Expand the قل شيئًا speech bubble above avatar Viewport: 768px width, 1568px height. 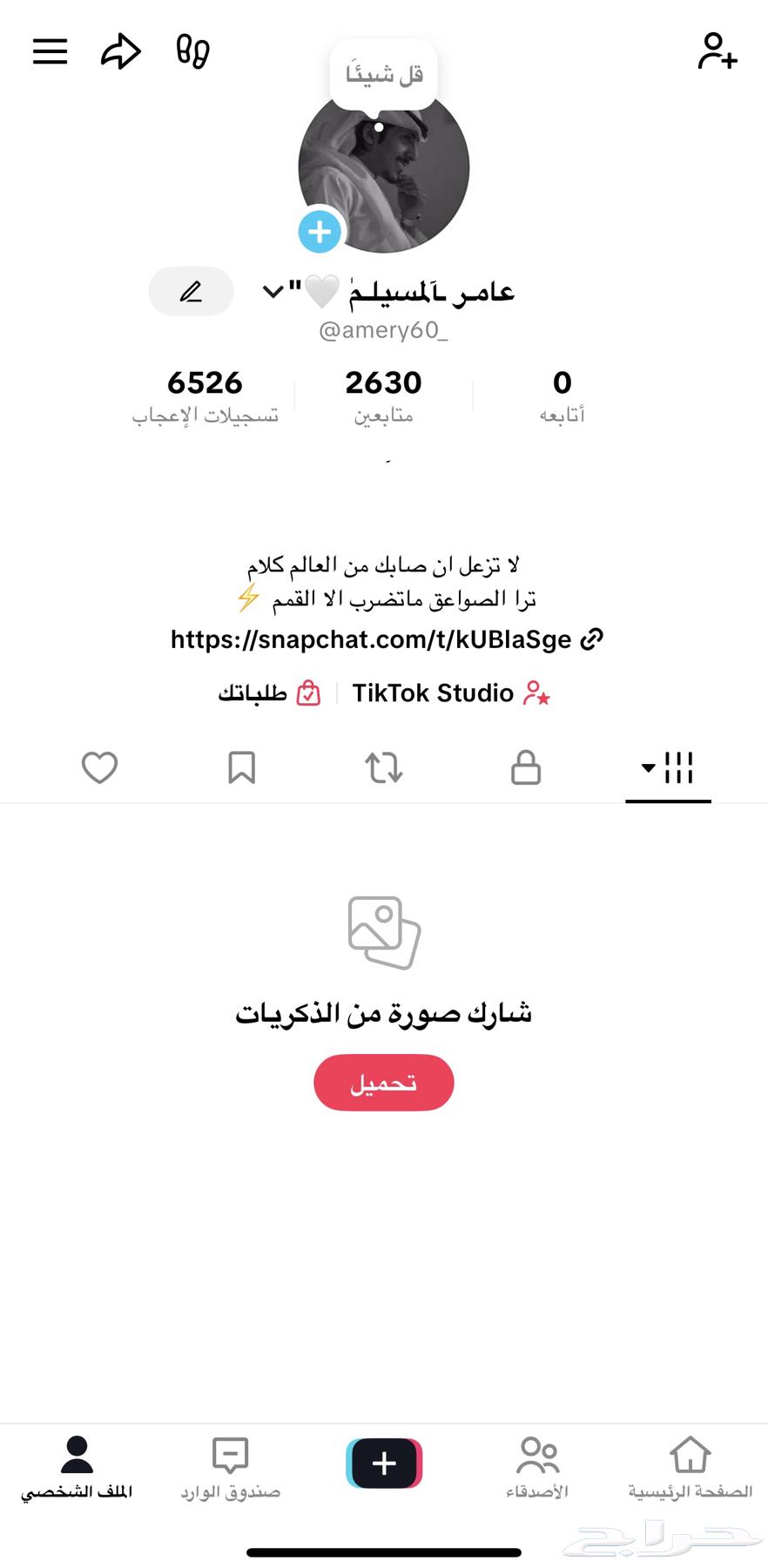point(383,74)
